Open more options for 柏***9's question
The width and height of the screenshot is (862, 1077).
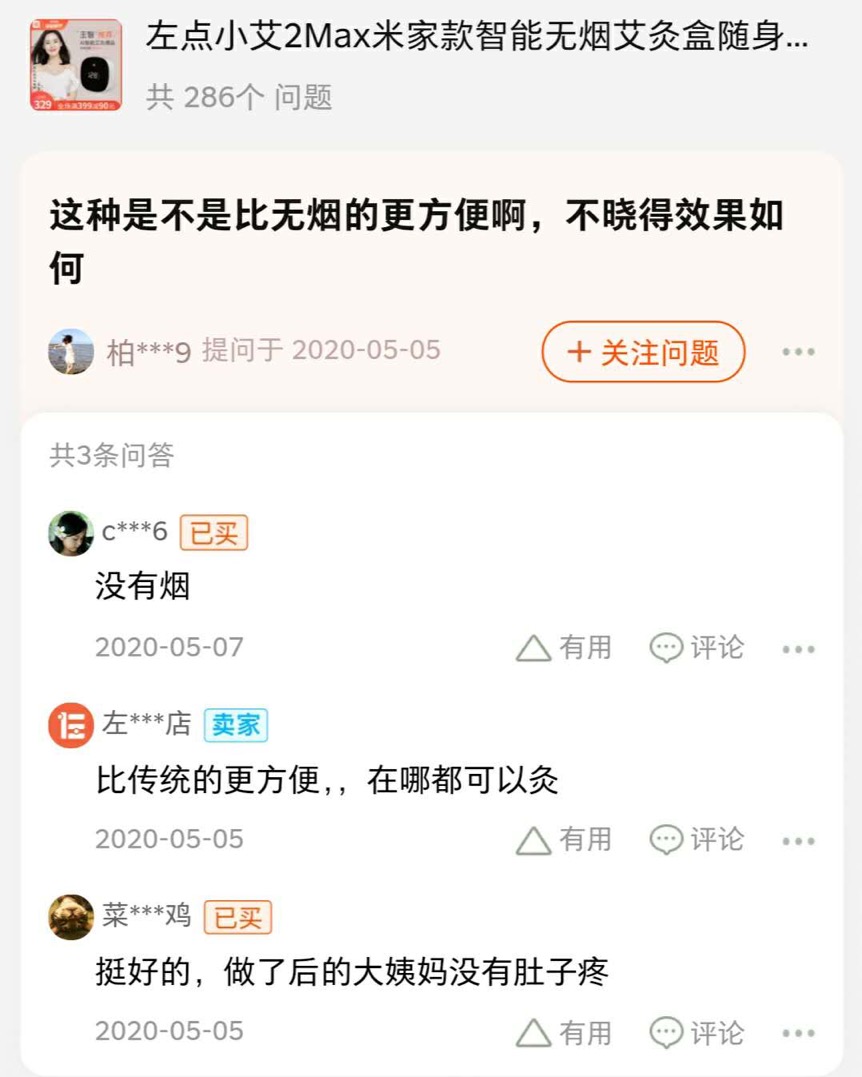click(798, 352)
